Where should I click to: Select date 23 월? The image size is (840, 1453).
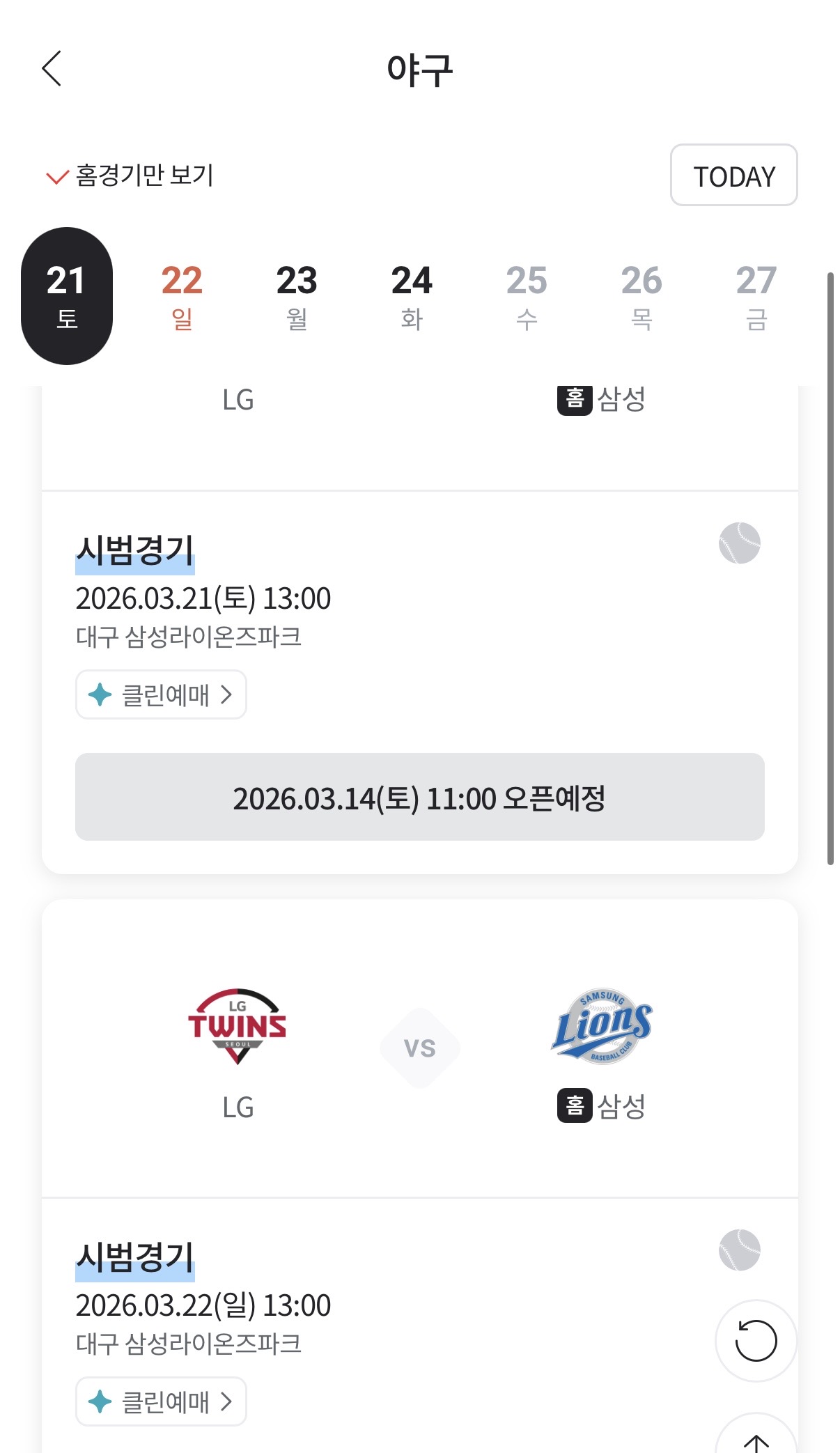click(x=297, y=296)
